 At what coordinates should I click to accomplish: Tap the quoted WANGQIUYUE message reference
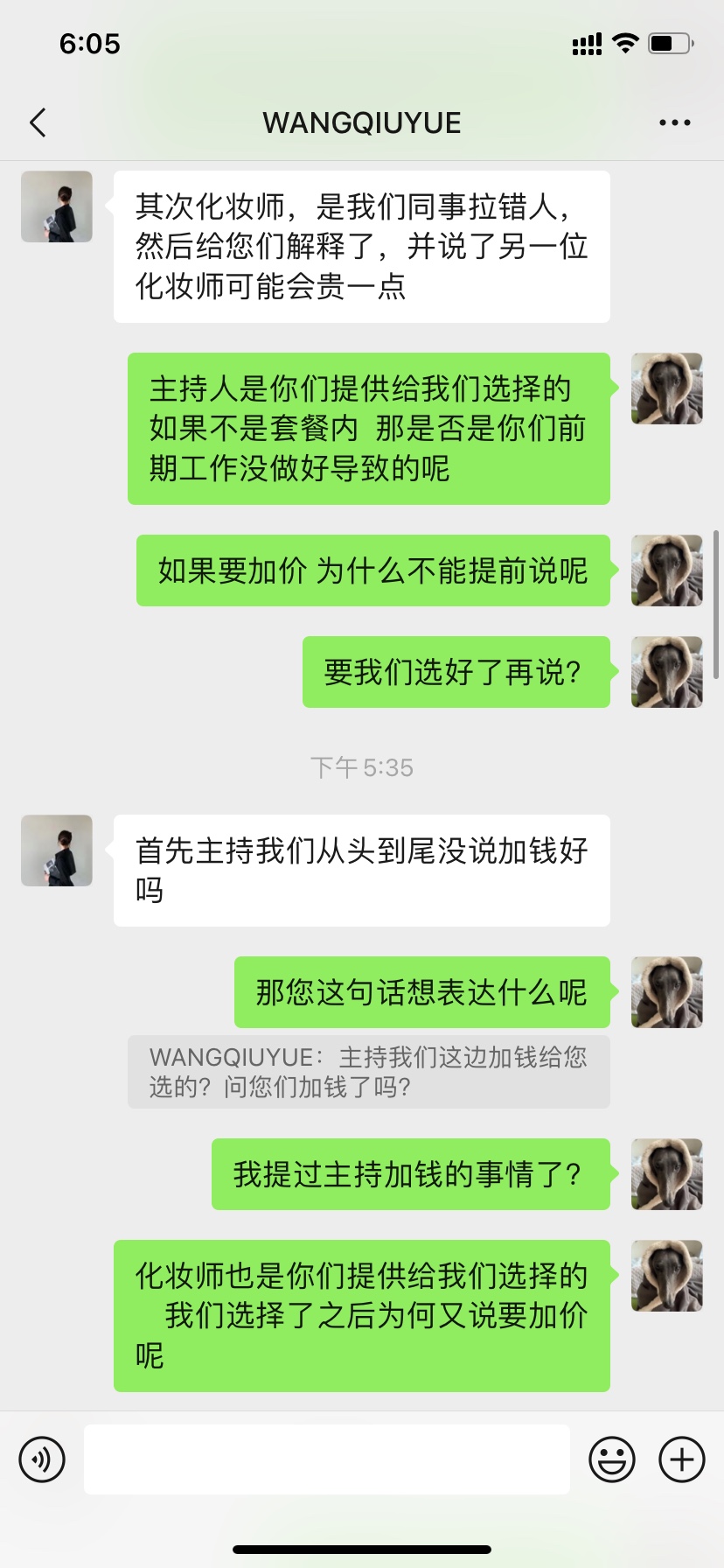click(368, 1072)
